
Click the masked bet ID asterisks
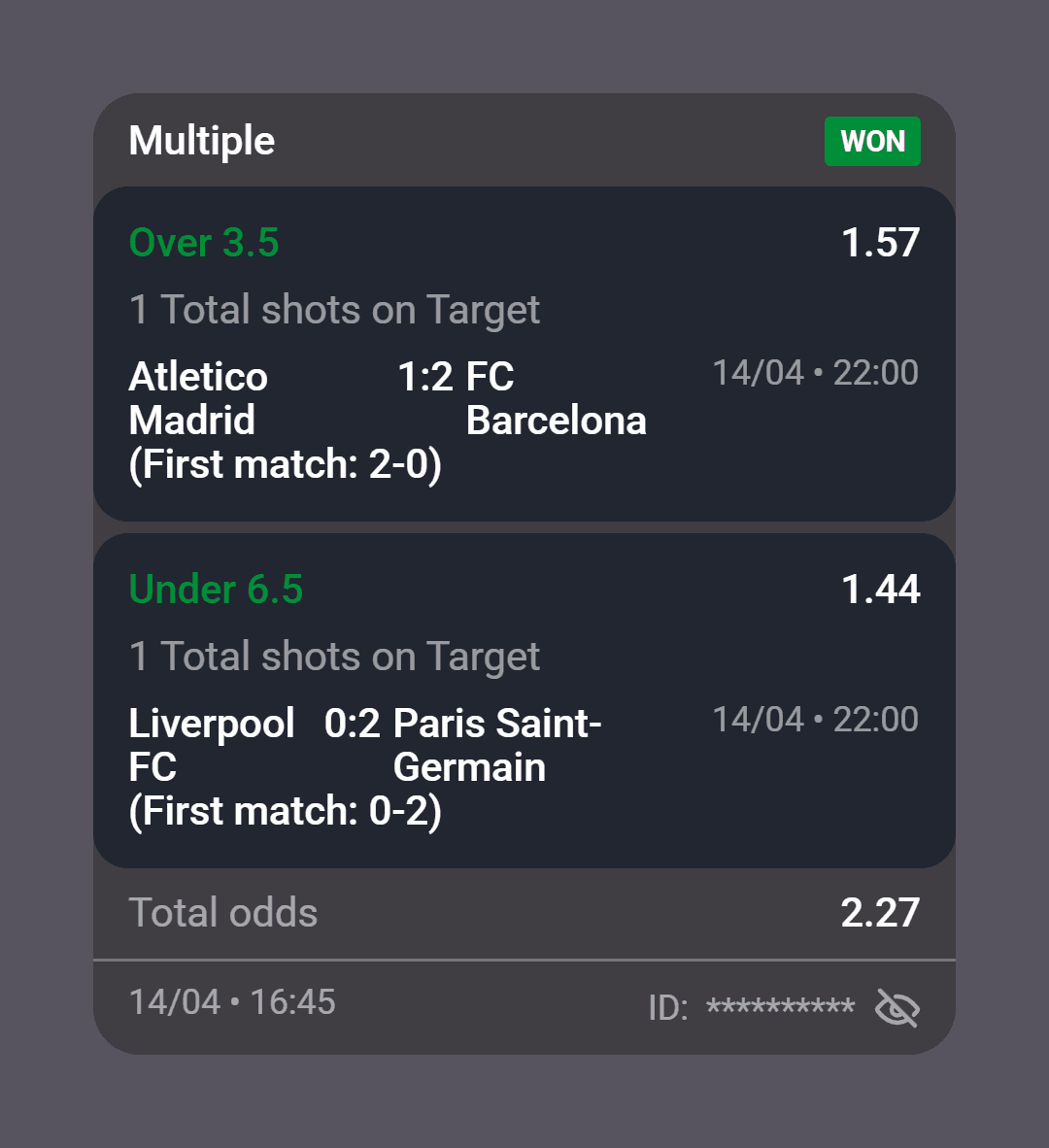782,1008
